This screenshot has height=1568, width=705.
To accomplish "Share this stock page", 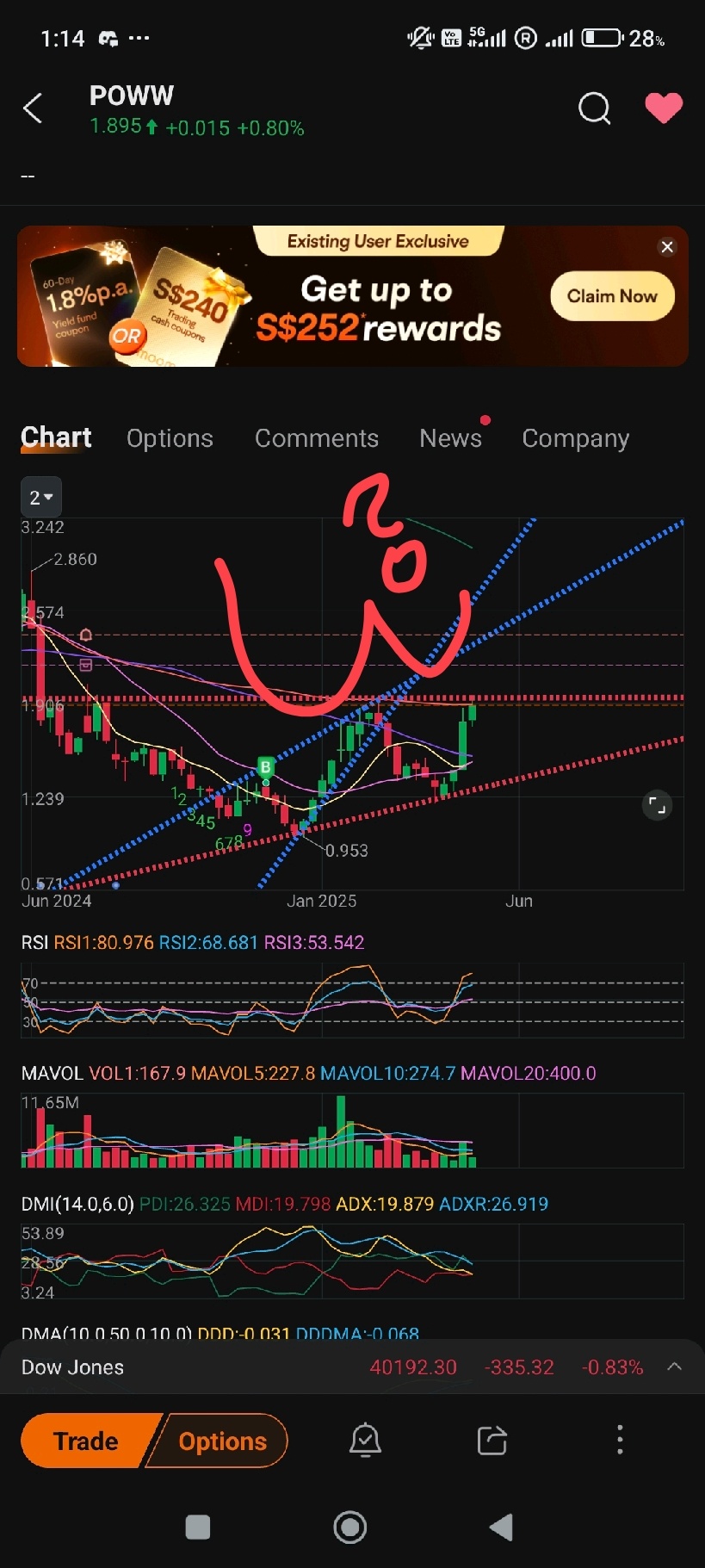I will tap(492, 1440).
